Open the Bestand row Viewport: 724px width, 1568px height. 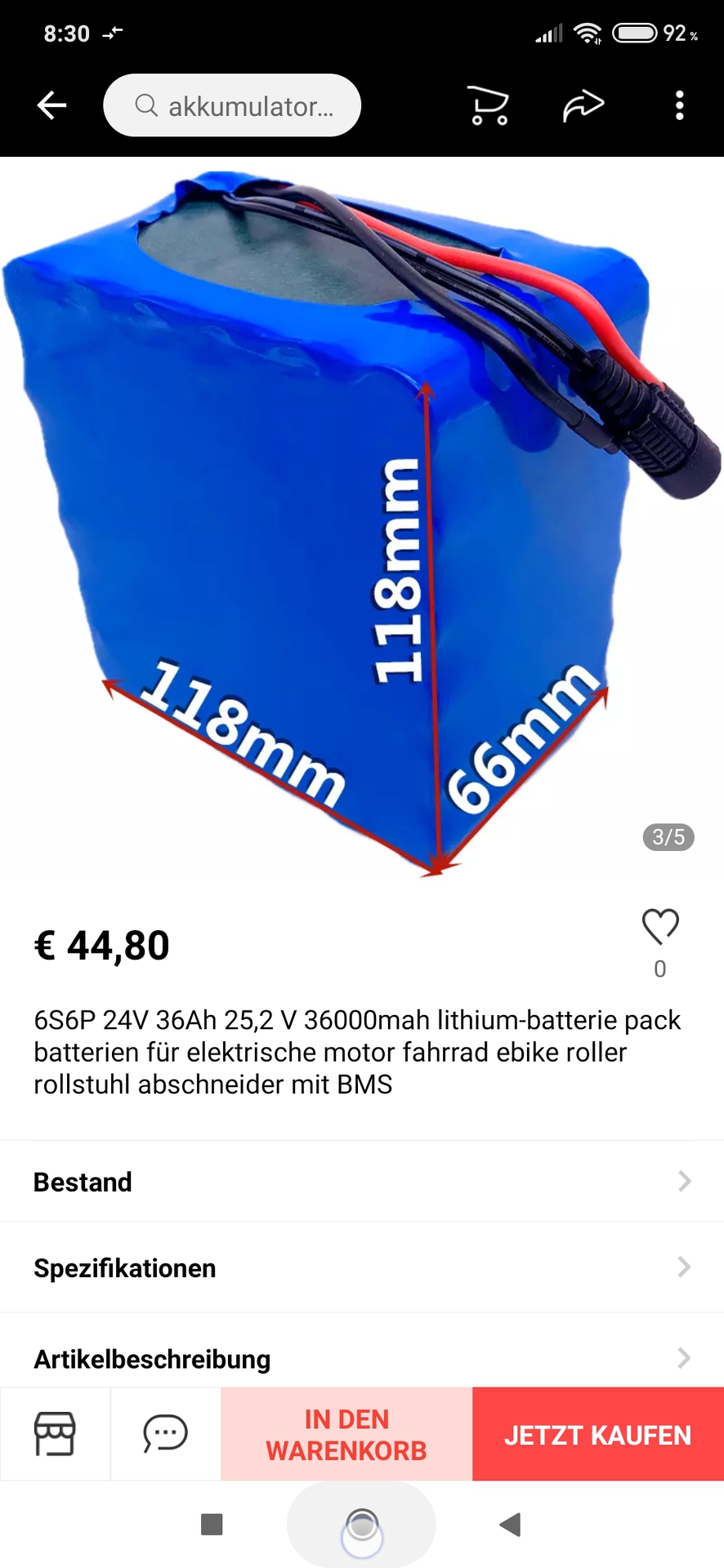pos(362,1182)
